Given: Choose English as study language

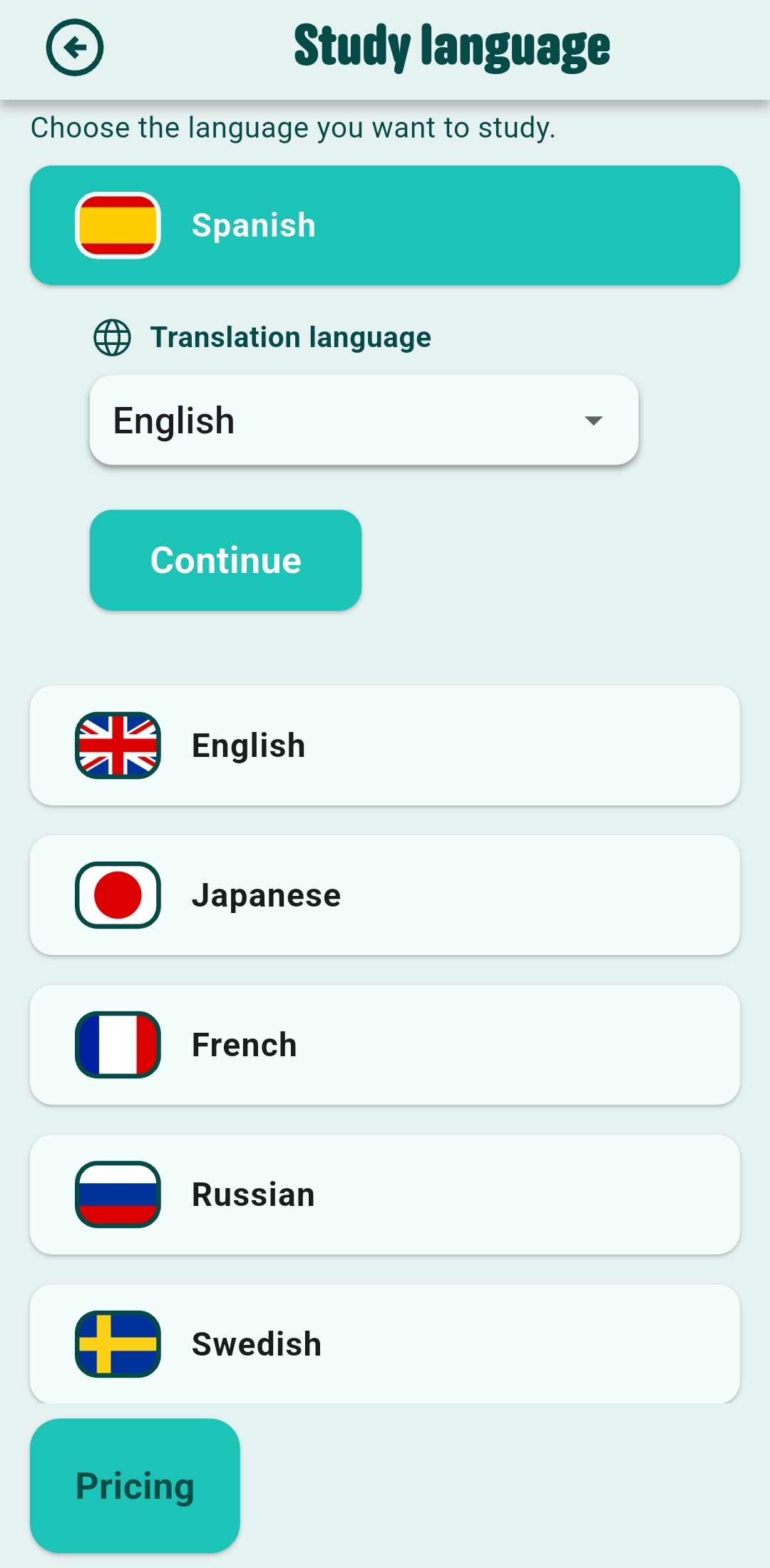Looking at the screenshot, I should pyautogui.click(x=385, y=746).
